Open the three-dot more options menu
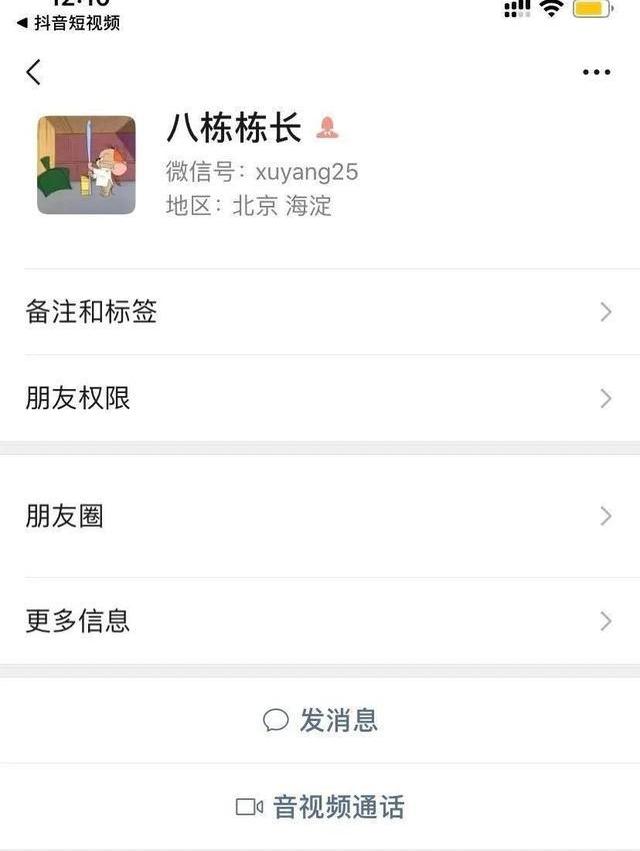The image size is (640, 851). [x=596, y=72]
